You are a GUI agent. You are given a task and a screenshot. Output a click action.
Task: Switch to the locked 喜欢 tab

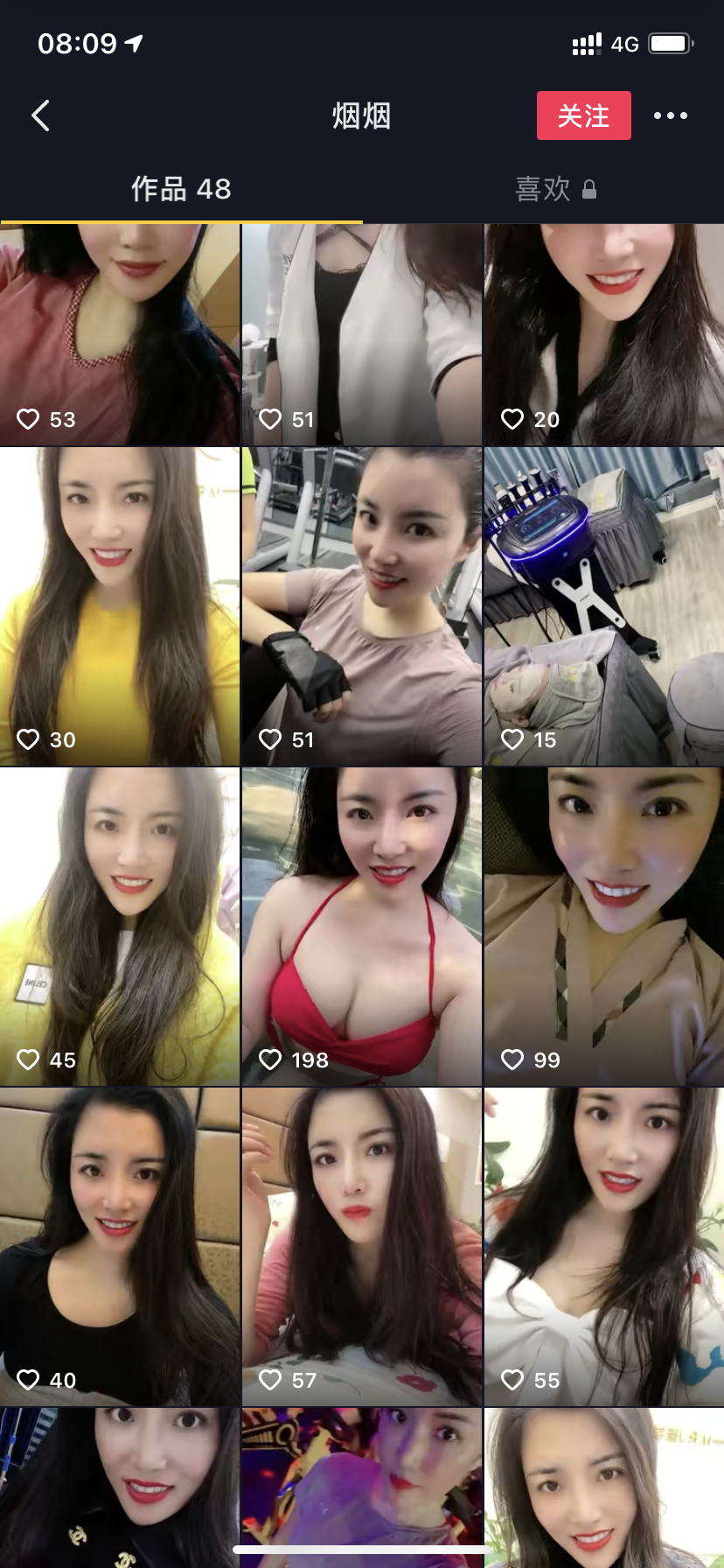point(554,189)
